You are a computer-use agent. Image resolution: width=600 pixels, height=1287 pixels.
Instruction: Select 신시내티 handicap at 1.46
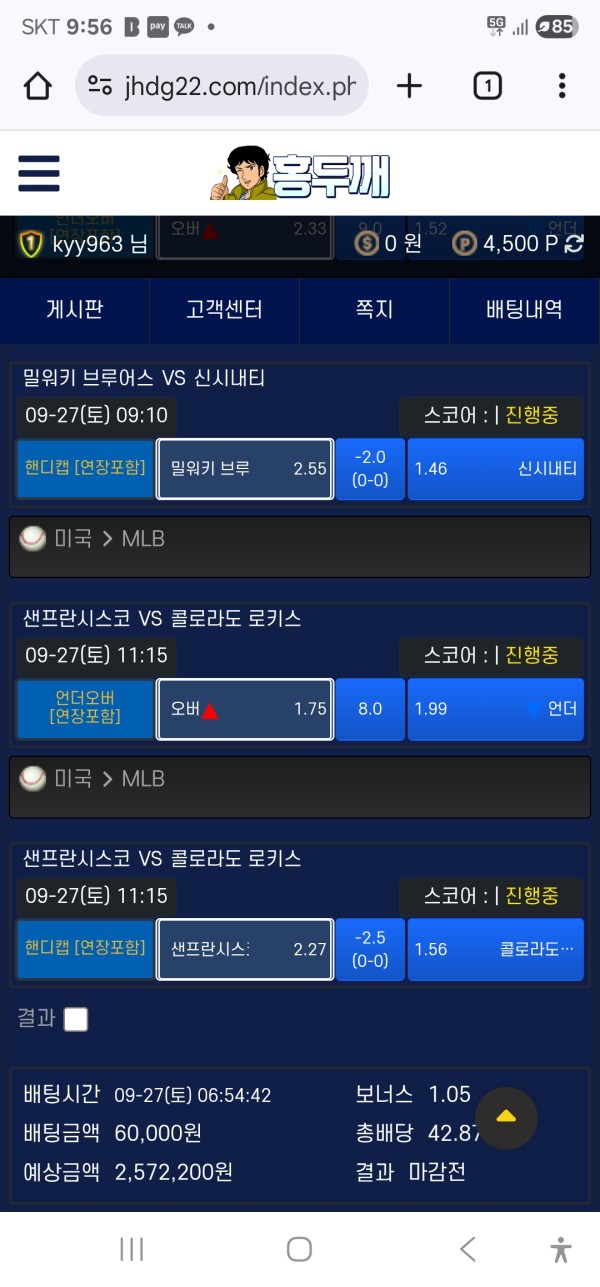click(495, 468)
